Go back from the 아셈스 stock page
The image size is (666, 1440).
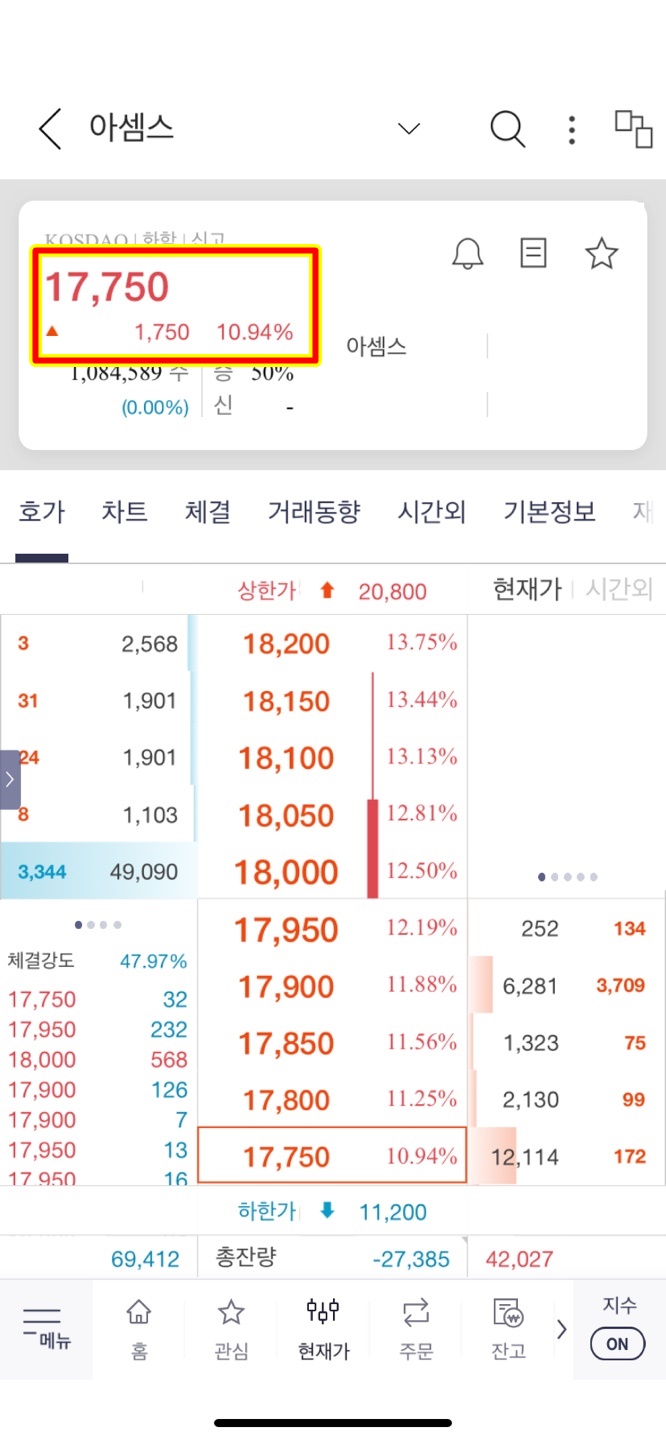(50, 129)
